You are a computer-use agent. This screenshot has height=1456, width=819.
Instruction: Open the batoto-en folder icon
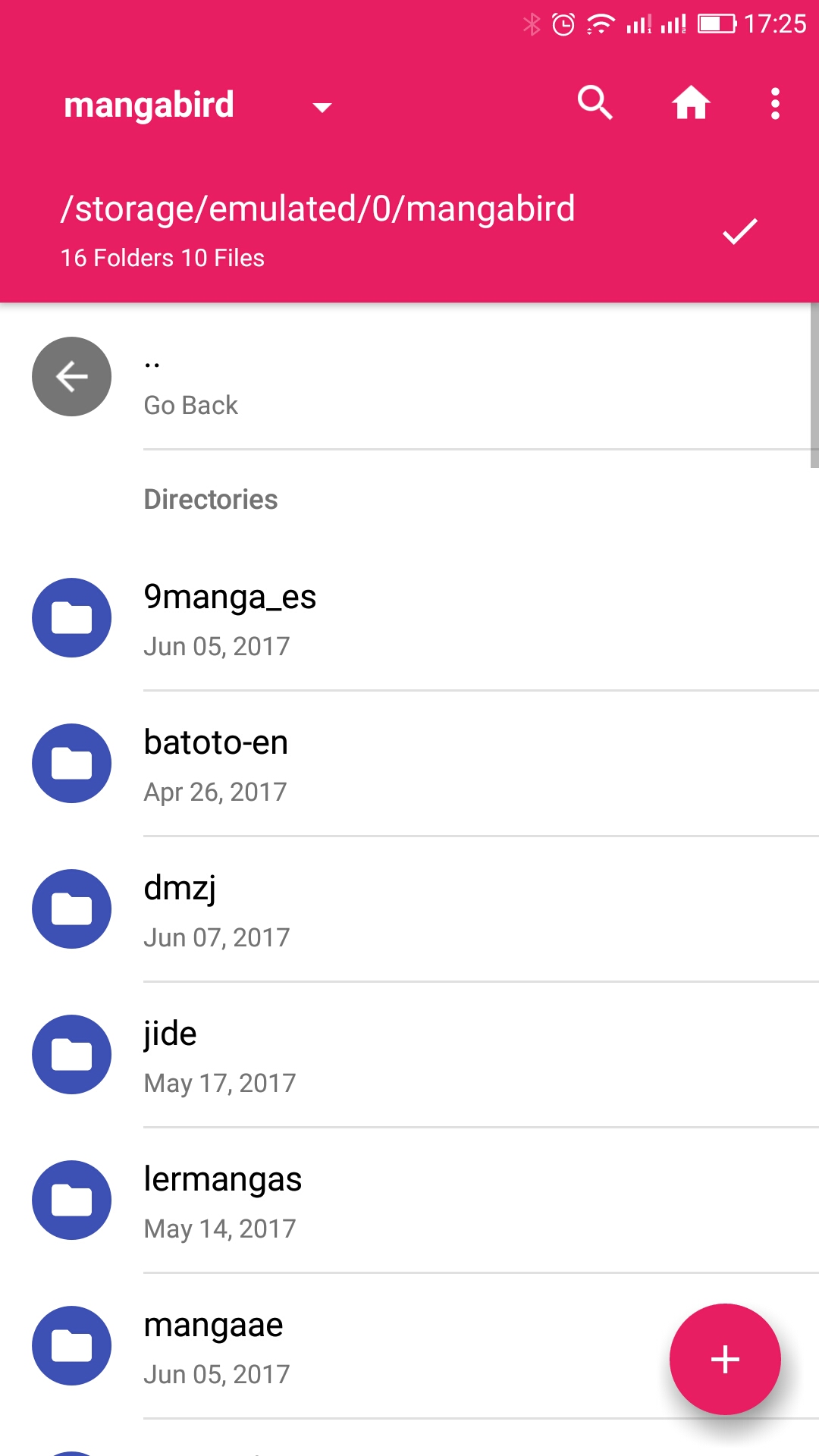point(71,764)
